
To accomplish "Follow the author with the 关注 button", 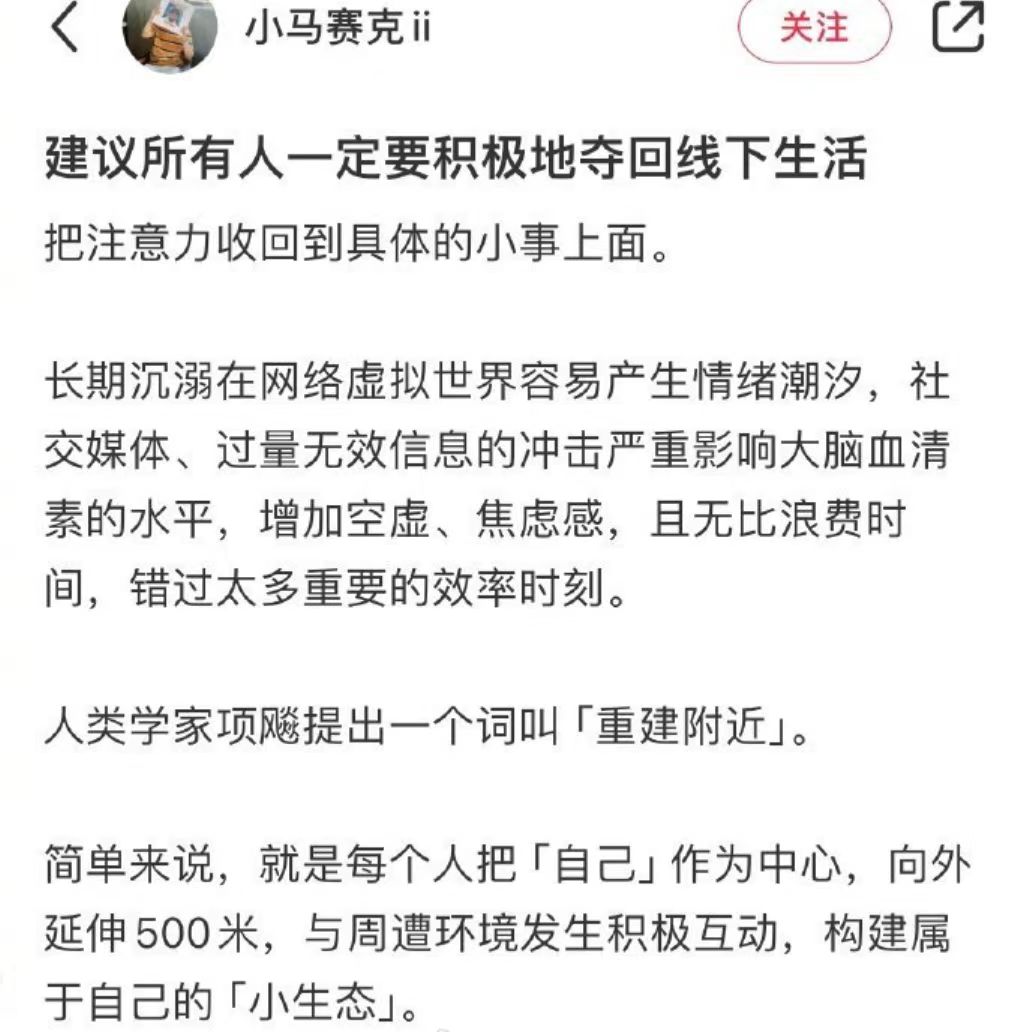I will (814, 29).
